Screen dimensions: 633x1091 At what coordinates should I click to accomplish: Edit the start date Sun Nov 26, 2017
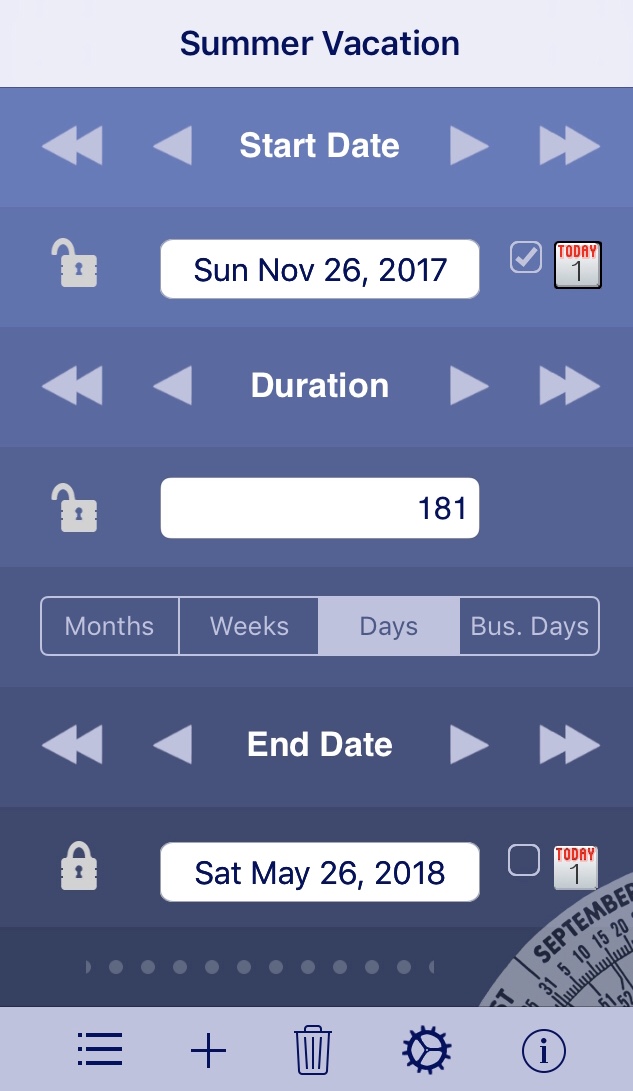click(x=320, y=269)
